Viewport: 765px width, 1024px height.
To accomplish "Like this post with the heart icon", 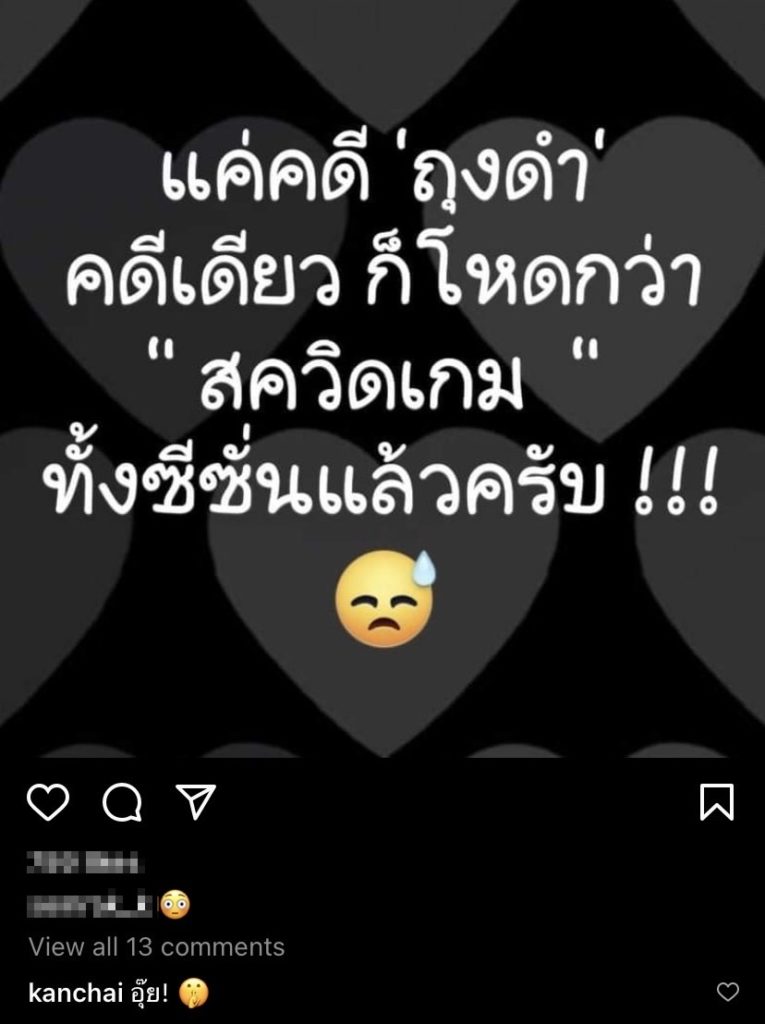I will point(48,803).
